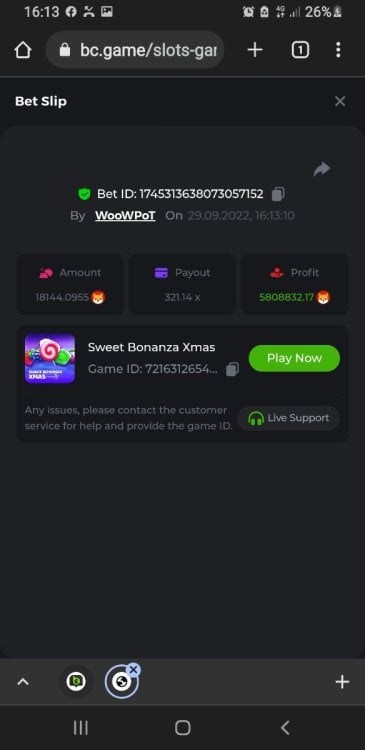
Task: Go to the browser home page
Action: coord(23,50)
